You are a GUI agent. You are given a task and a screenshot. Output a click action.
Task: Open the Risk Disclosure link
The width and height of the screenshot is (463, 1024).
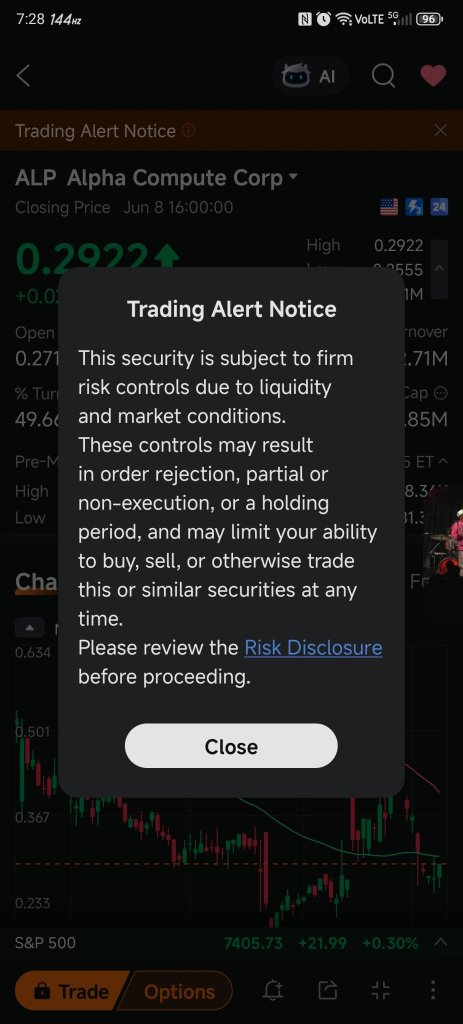313,648
